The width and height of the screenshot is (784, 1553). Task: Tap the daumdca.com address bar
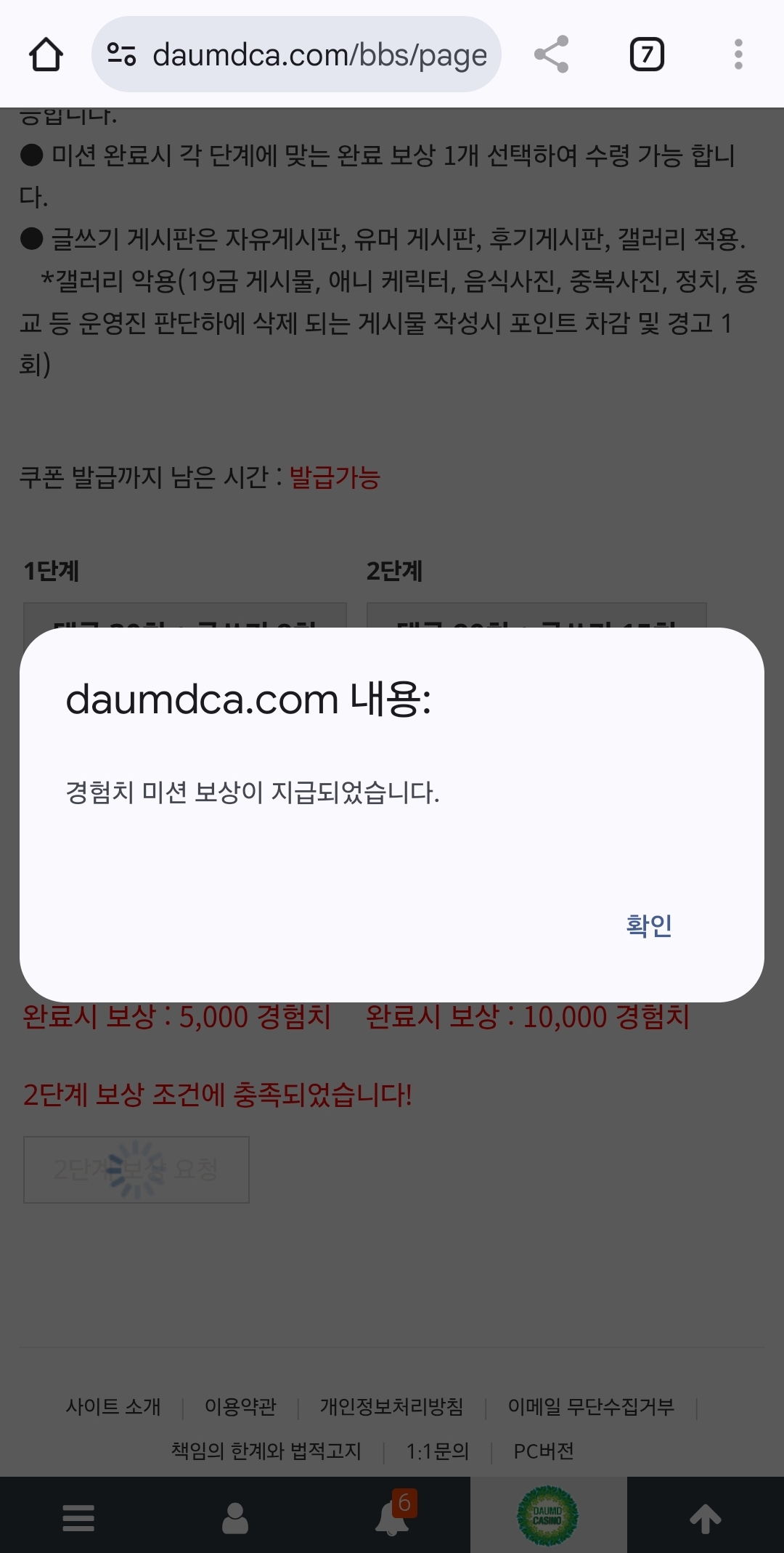pos(296,54)
